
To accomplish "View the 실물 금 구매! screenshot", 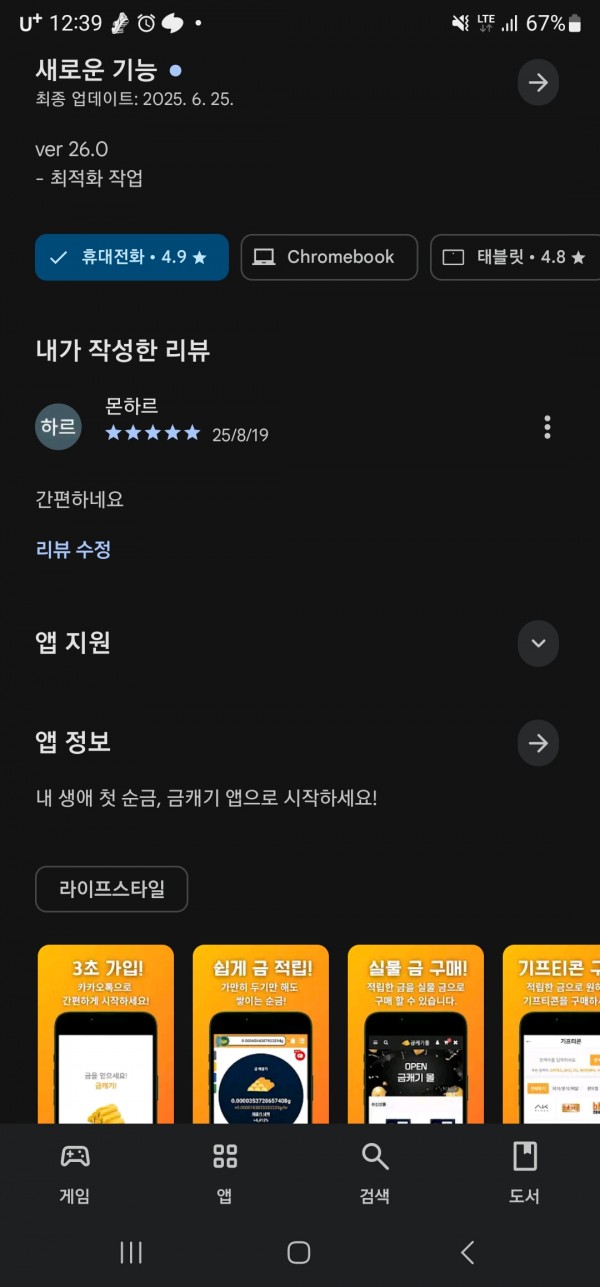I will pyautogui.click(x=416, y=1034).
